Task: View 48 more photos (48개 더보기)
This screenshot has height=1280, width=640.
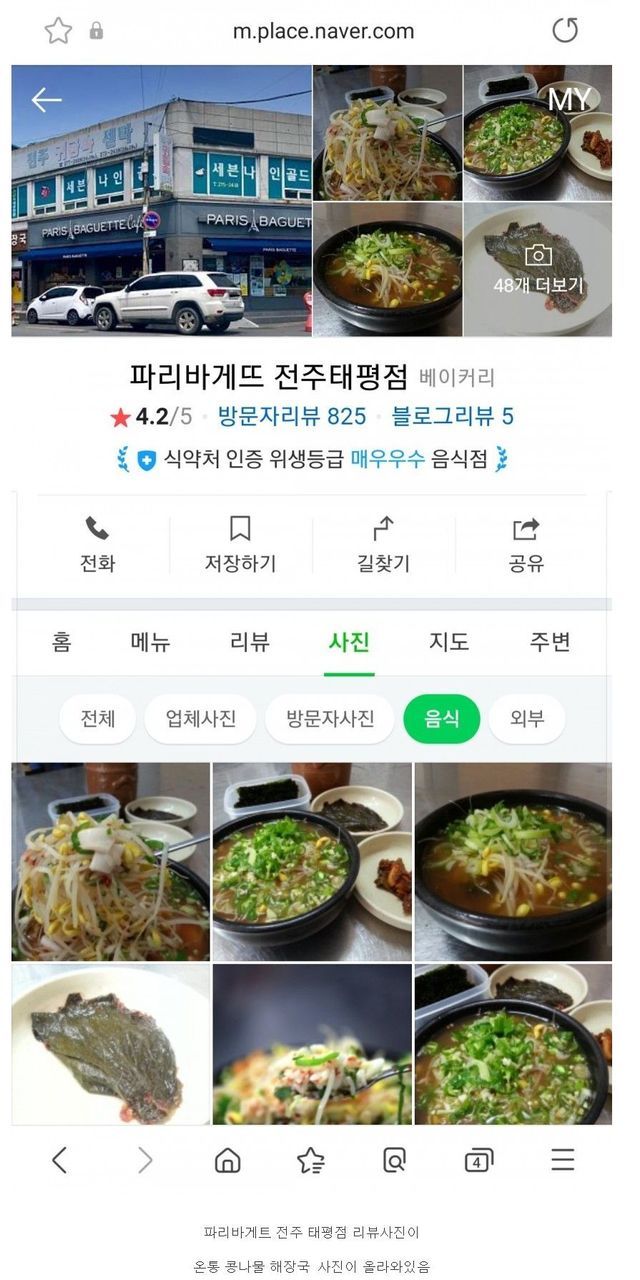Action: pos(538,270)
